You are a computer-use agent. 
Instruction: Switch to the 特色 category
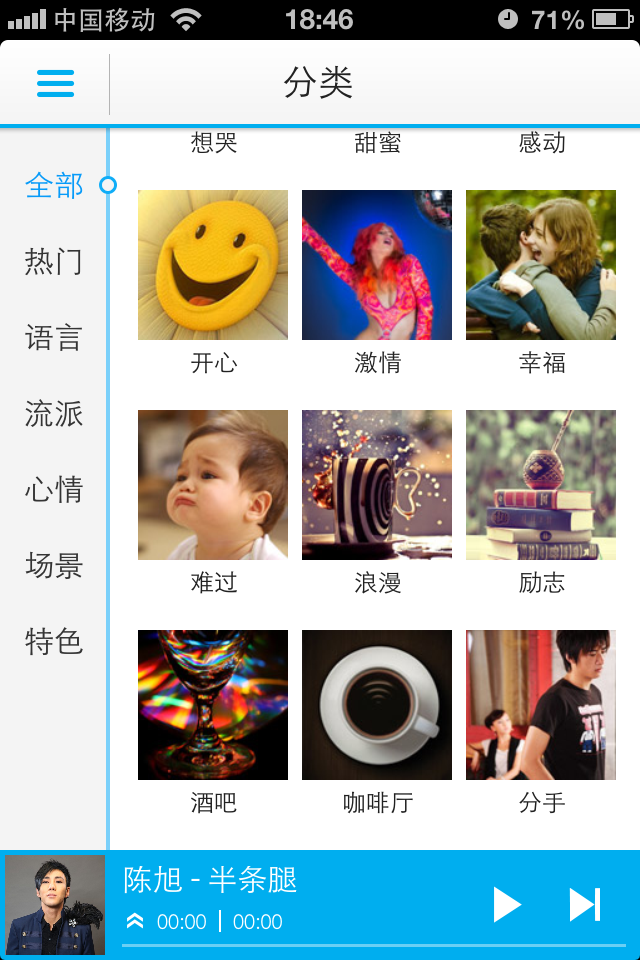coord(54,642)
